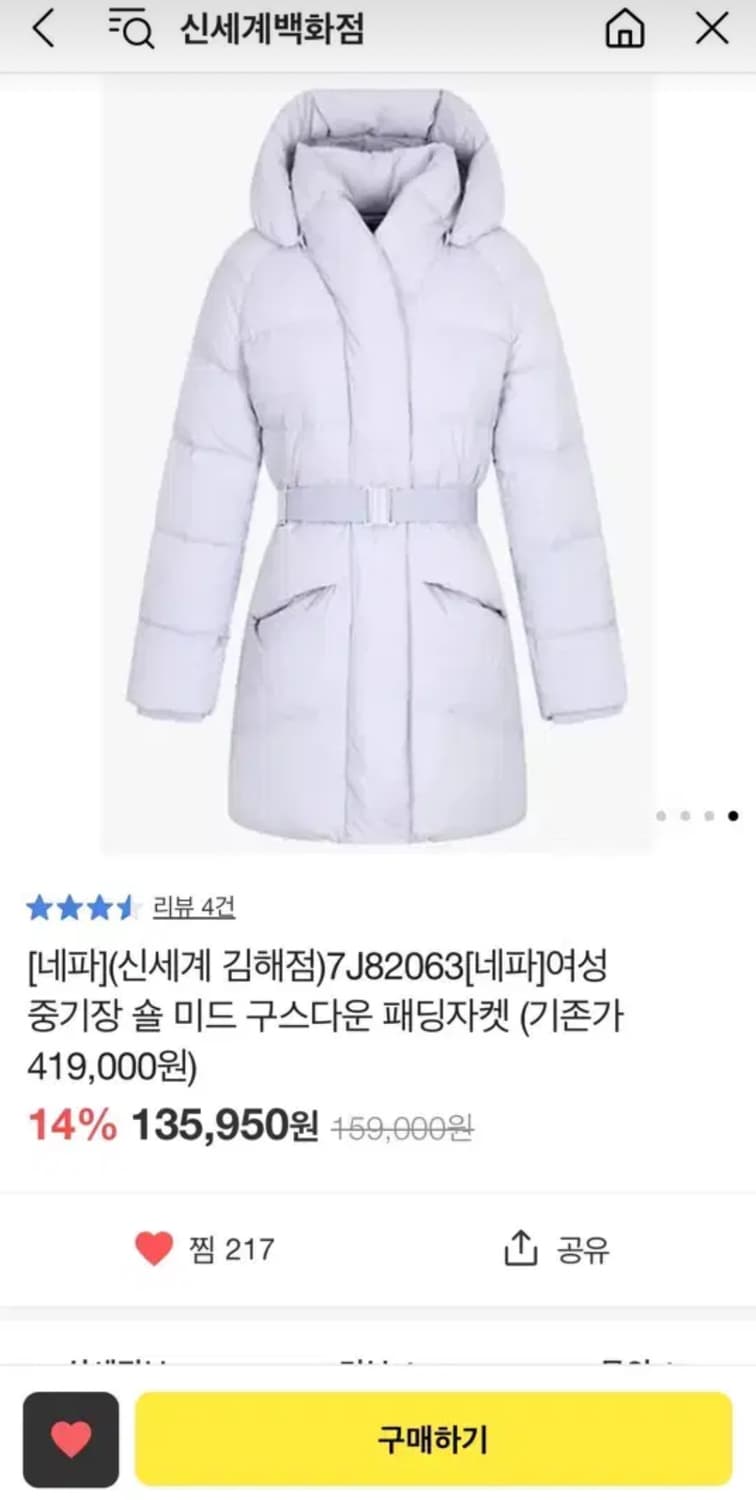756x1500 pixels.
Task: Switch to the 문의 tab
Action: 635,1361
